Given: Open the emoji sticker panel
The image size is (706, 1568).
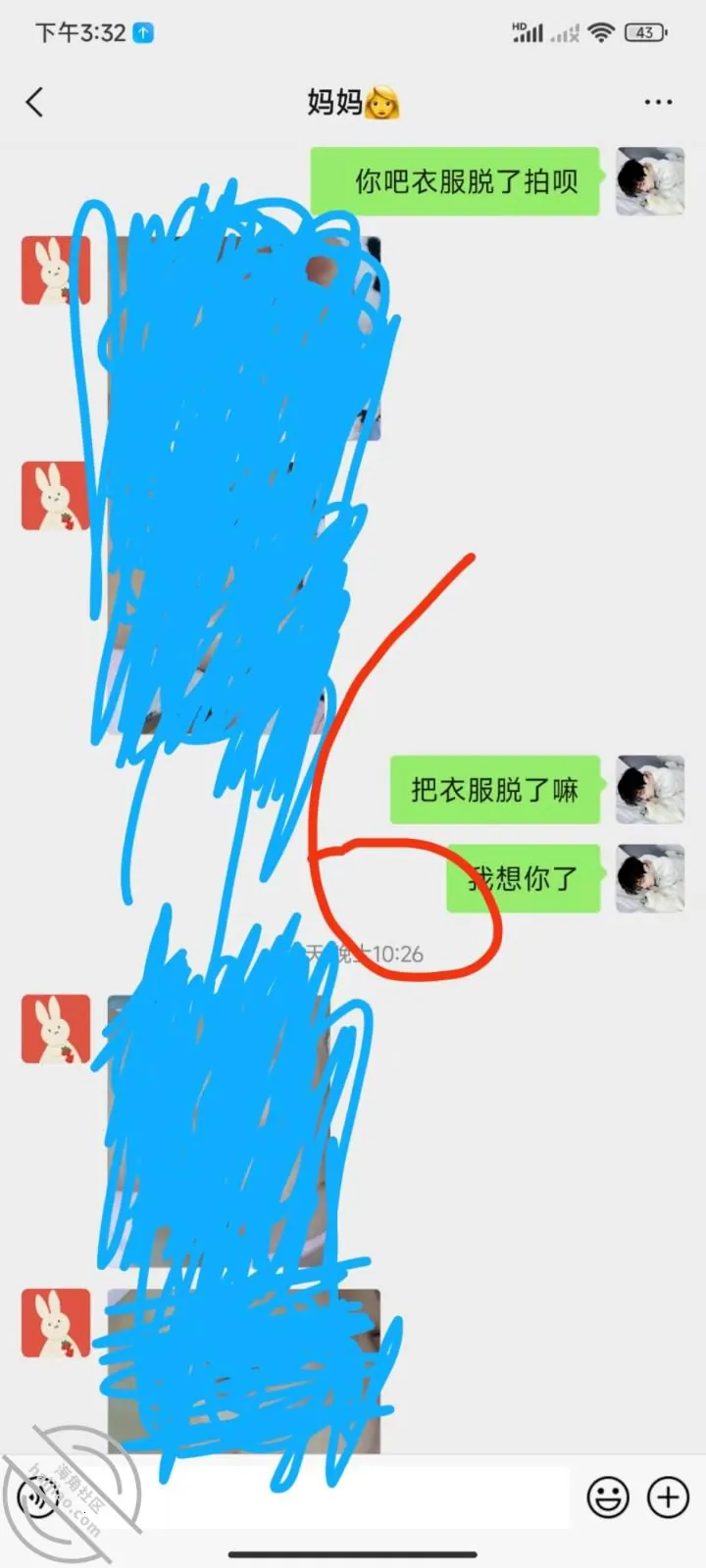Looking at the screenshot, I should click(608, 1497).
